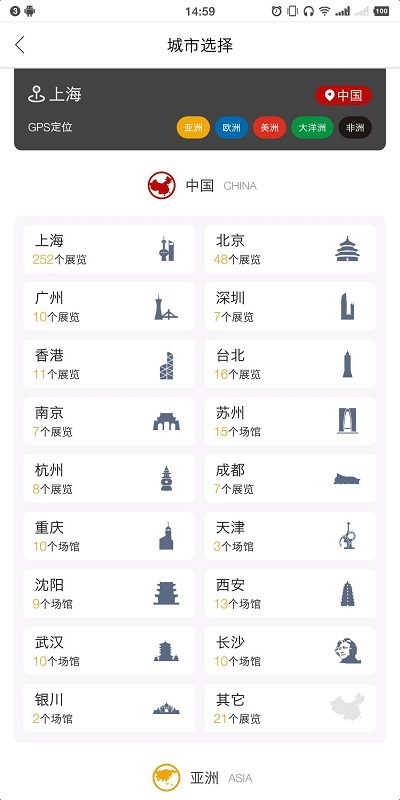
Task: Open the 苏州 city card
Action: (x=290, y=421)
